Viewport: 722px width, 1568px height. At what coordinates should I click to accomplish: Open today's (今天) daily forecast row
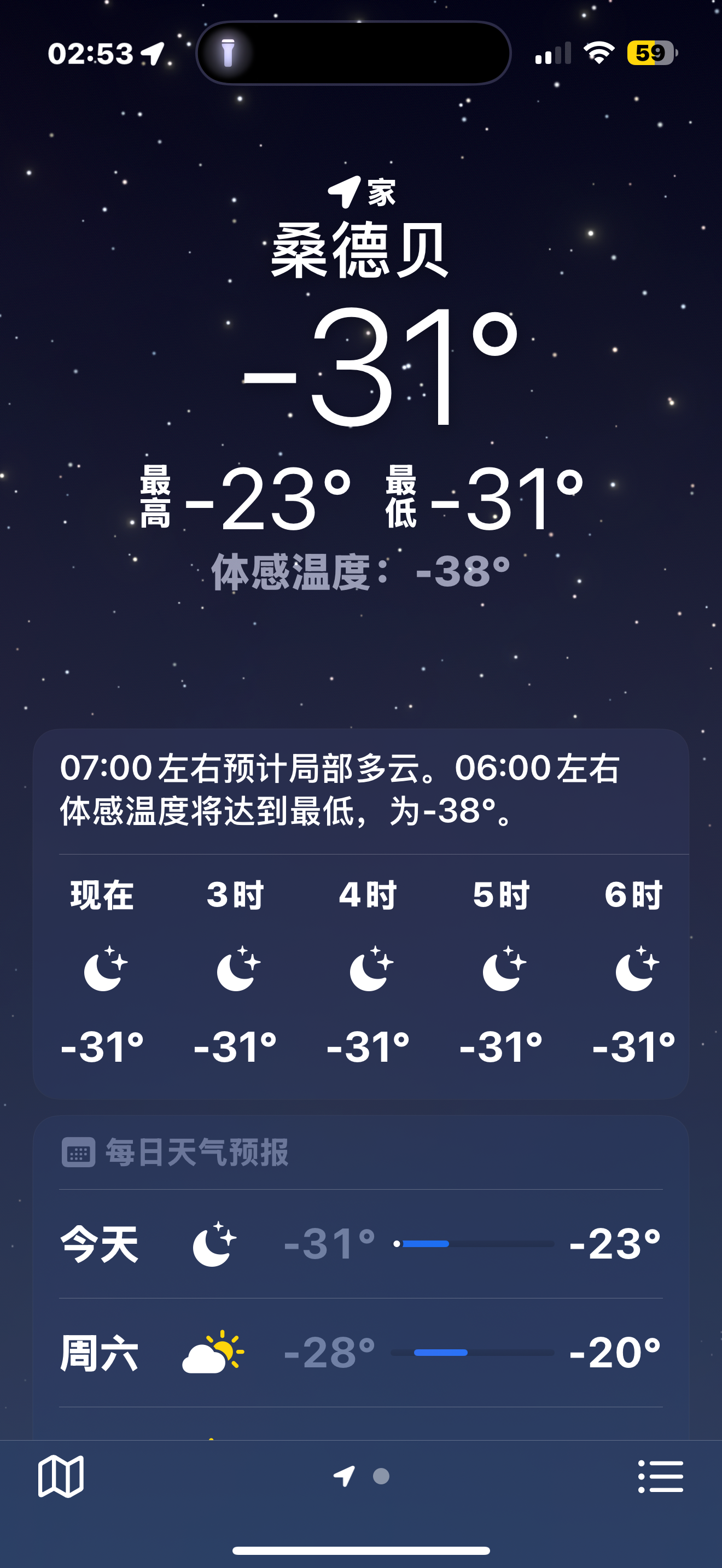coord(360,1244)
